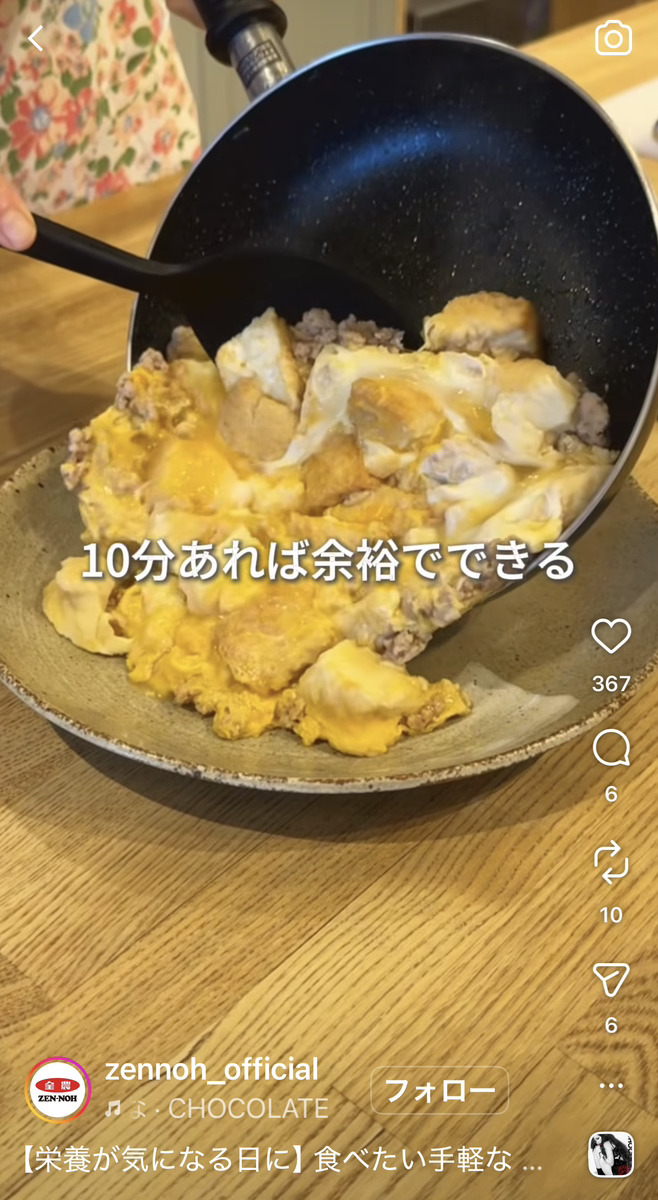Tap the フォロー button
This screenshot has width=658, height=1200.
[x=439, y=1091]
